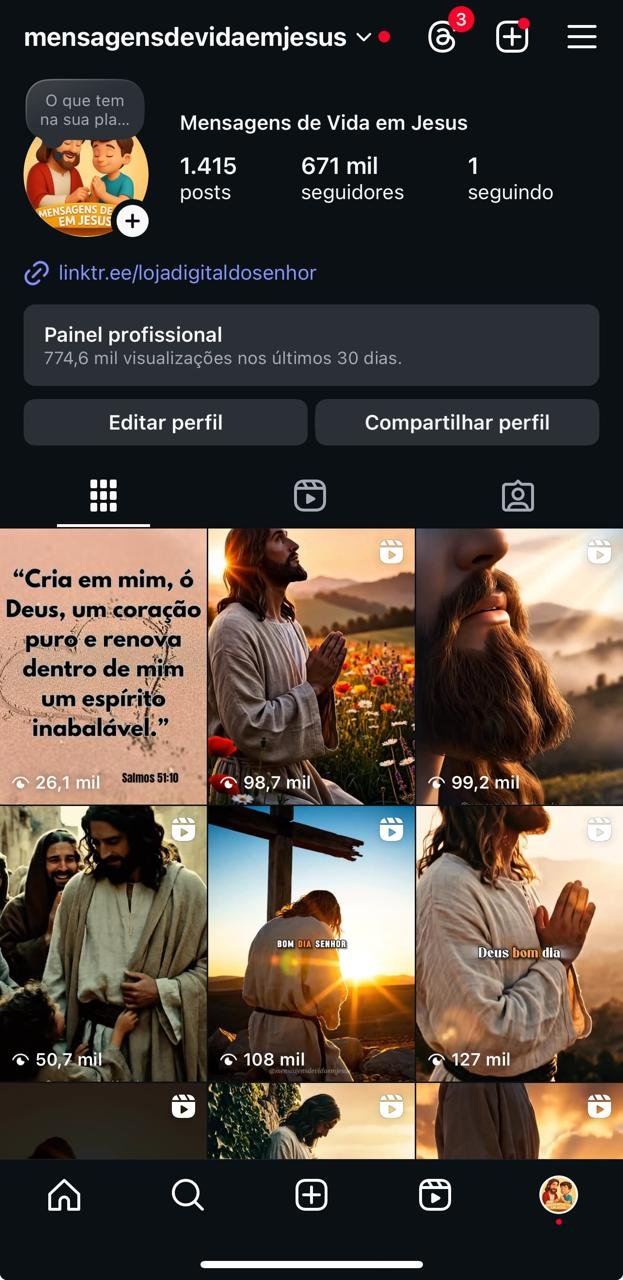The image size is (623, 1280).
Task: Open the "Deus bom dia" reel
Action: [x=519, y=944]
